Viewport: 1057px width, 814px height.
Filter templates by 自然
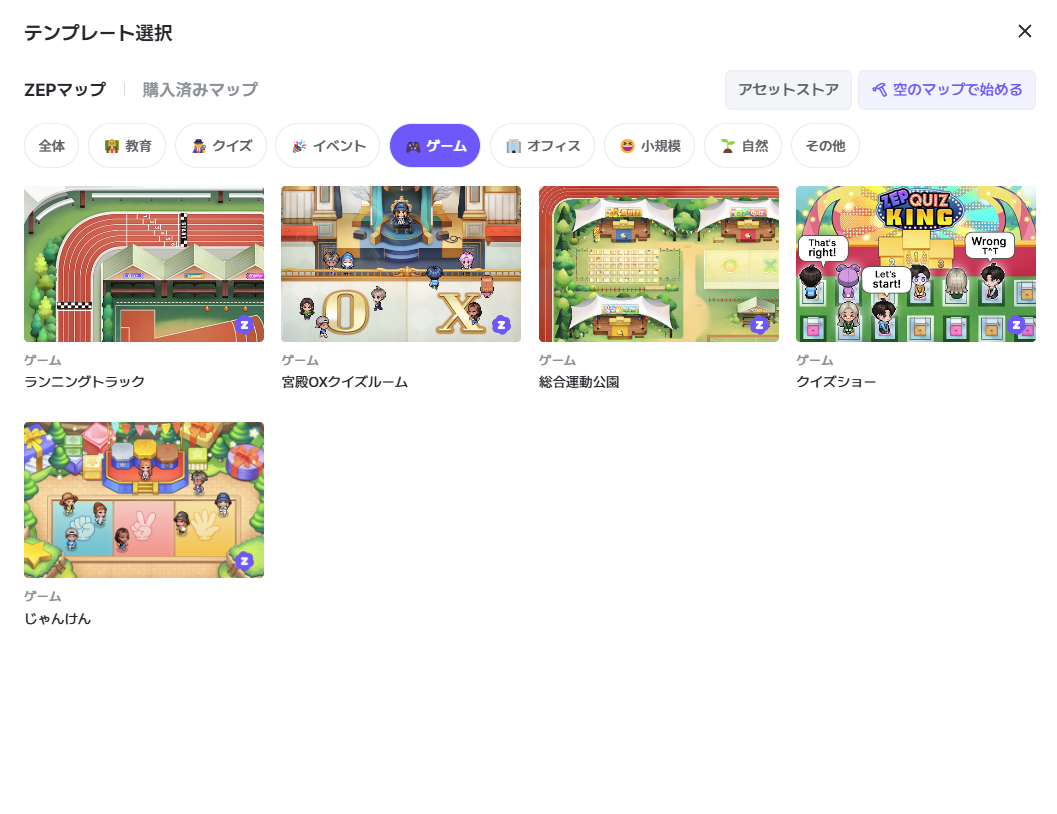point(743,146)
